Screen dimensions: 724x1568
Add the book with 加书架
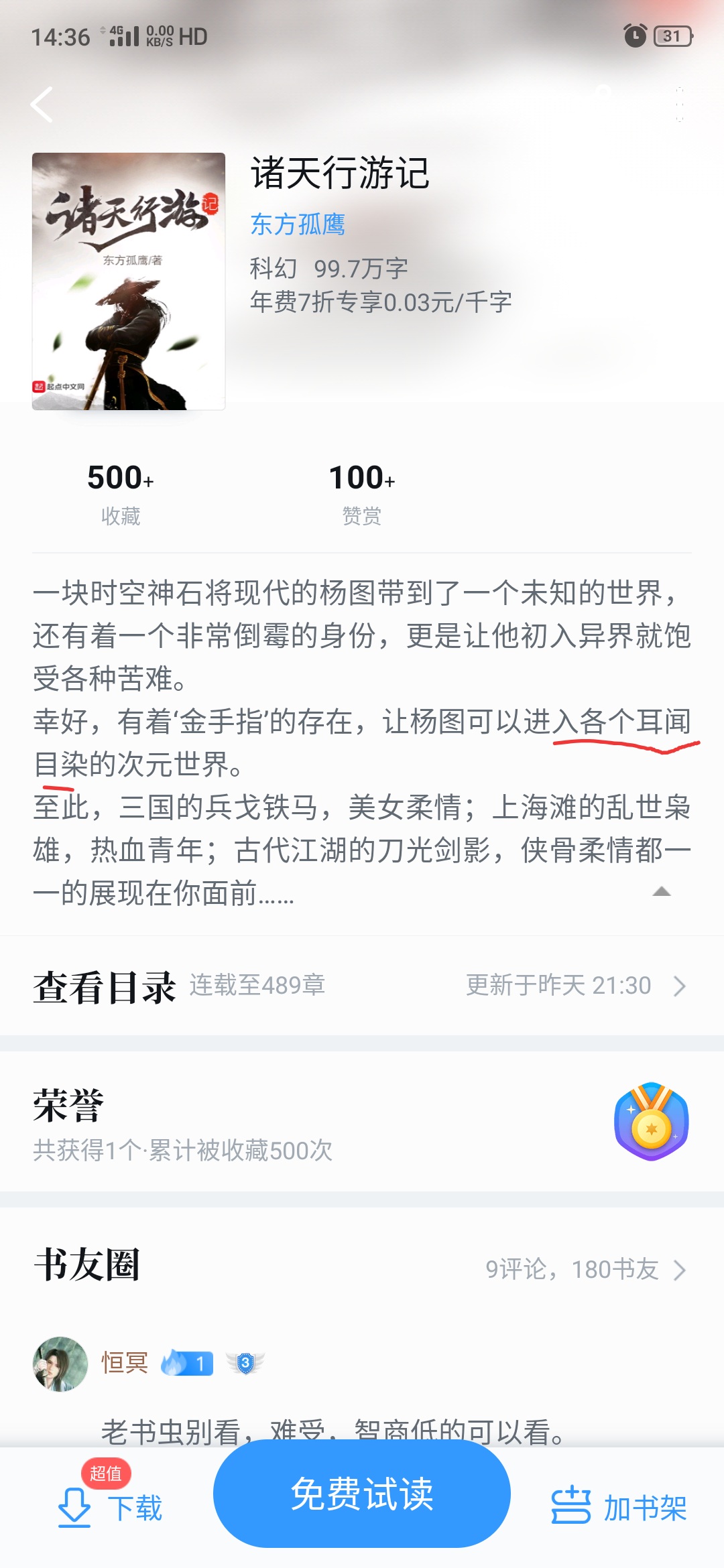[x=618, y=1507]
